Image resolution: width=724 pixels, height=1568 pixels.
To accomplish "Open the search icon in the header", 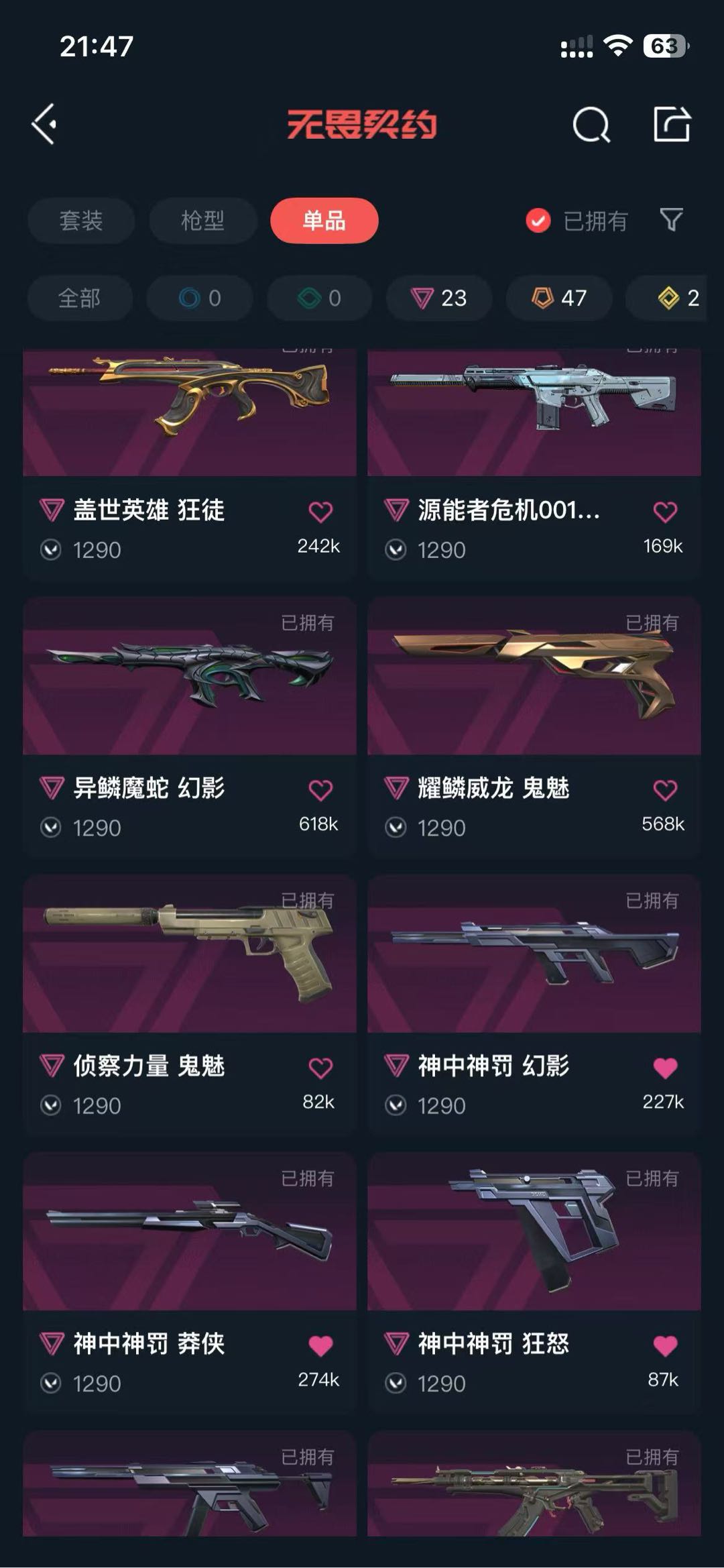I will click(x=591, y=125).
